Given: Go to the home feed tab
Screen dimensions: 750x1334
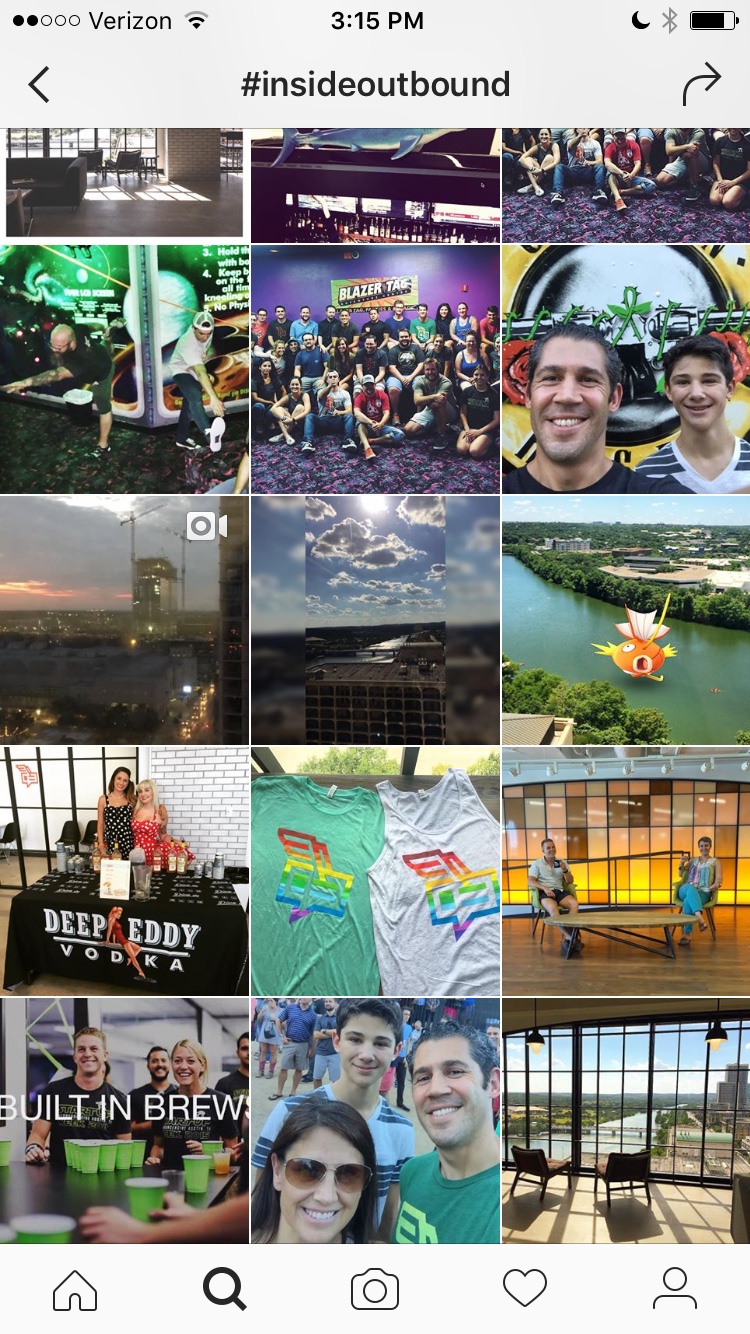Looking at the screenshot, I should tap(75, 1290).
